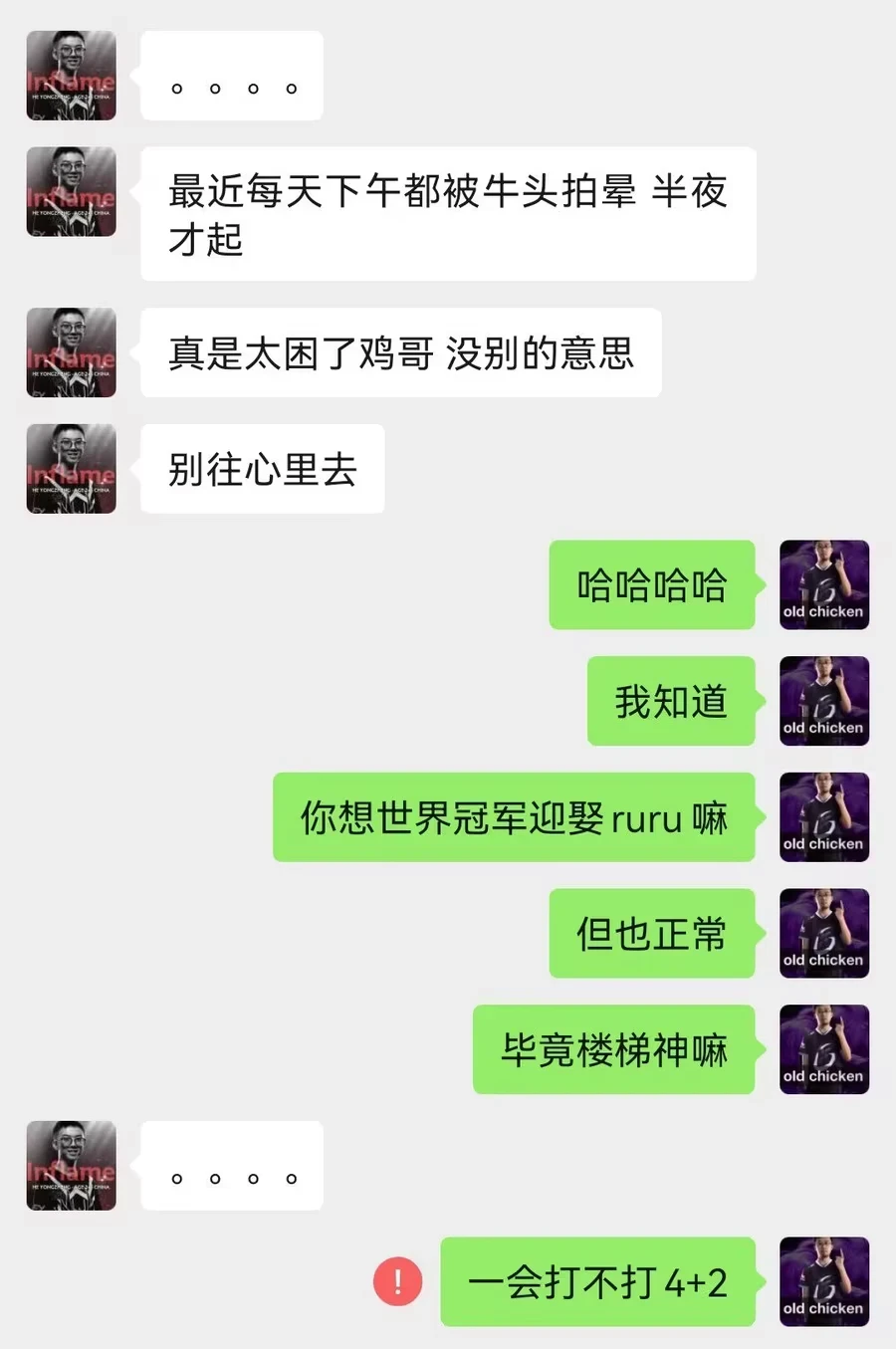This screenshot has height=1349, width=896.
Task: View old chicken profile beside '但也正常'
Action: (823, 933)
